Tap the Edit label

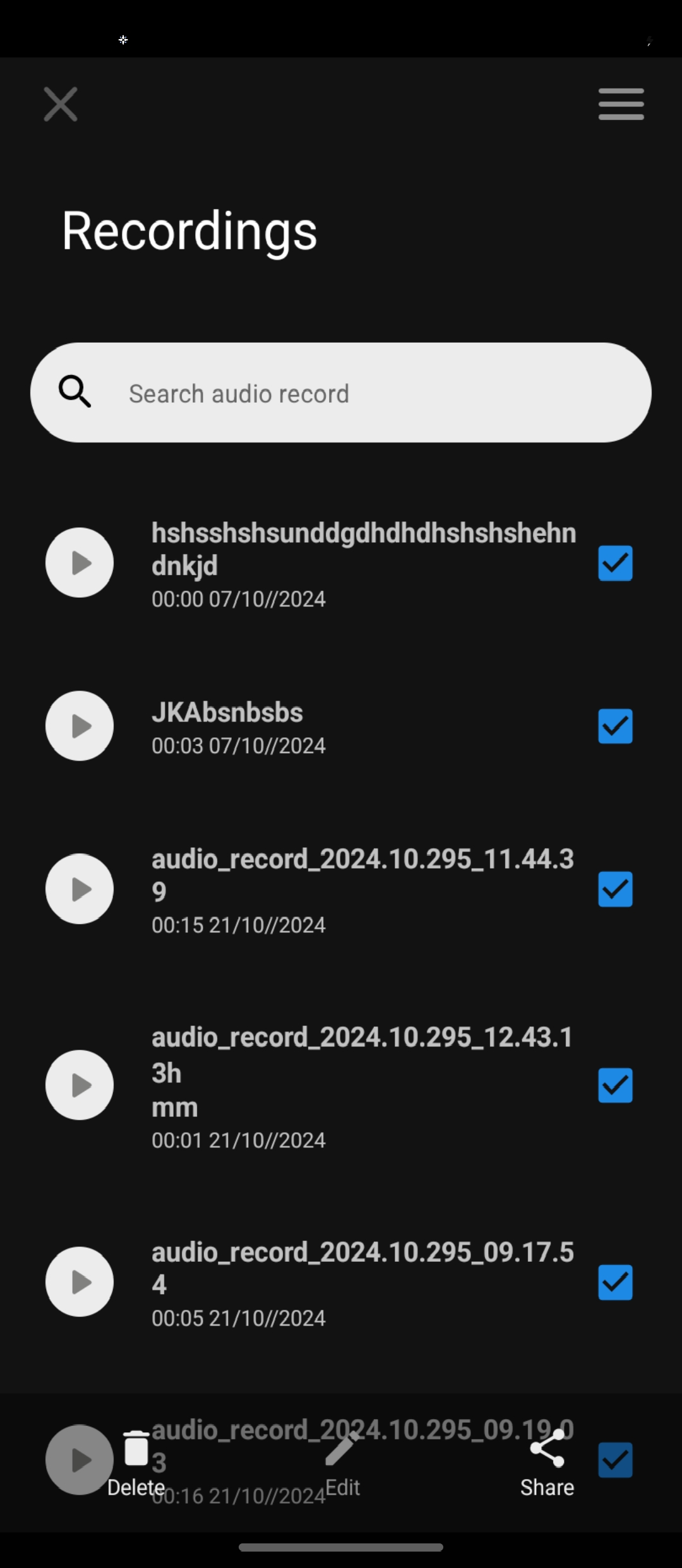pyautogui.click(x=341, y=1487)
